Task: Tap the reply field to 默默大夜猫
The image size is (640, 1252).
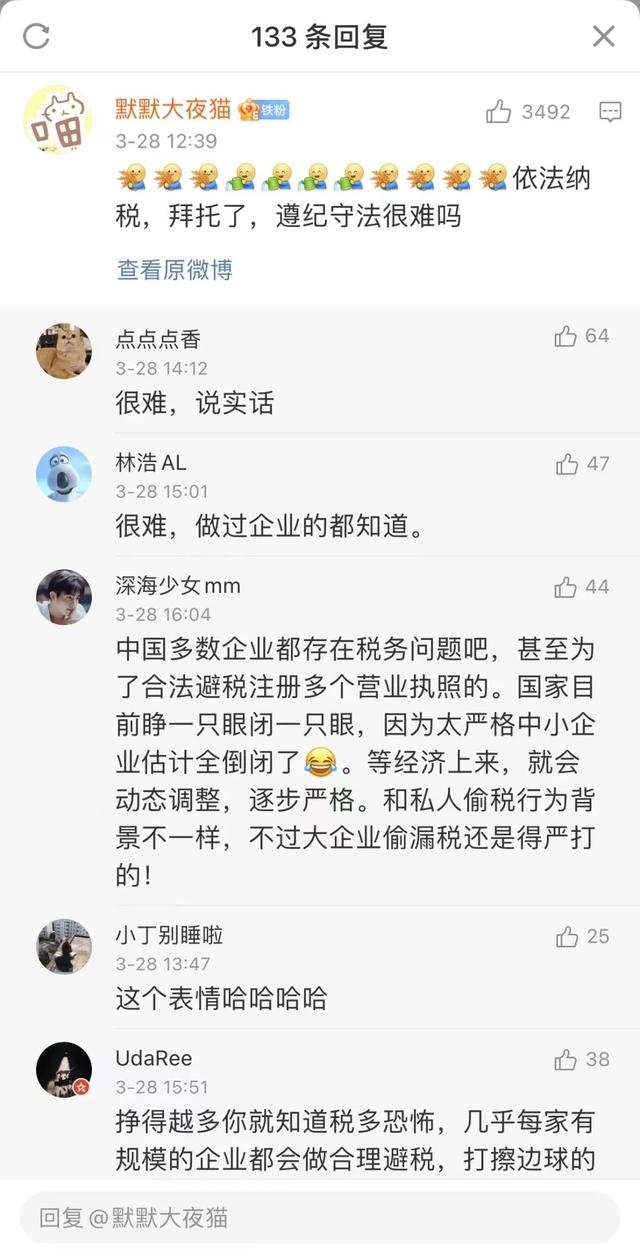Action: 320,1217
